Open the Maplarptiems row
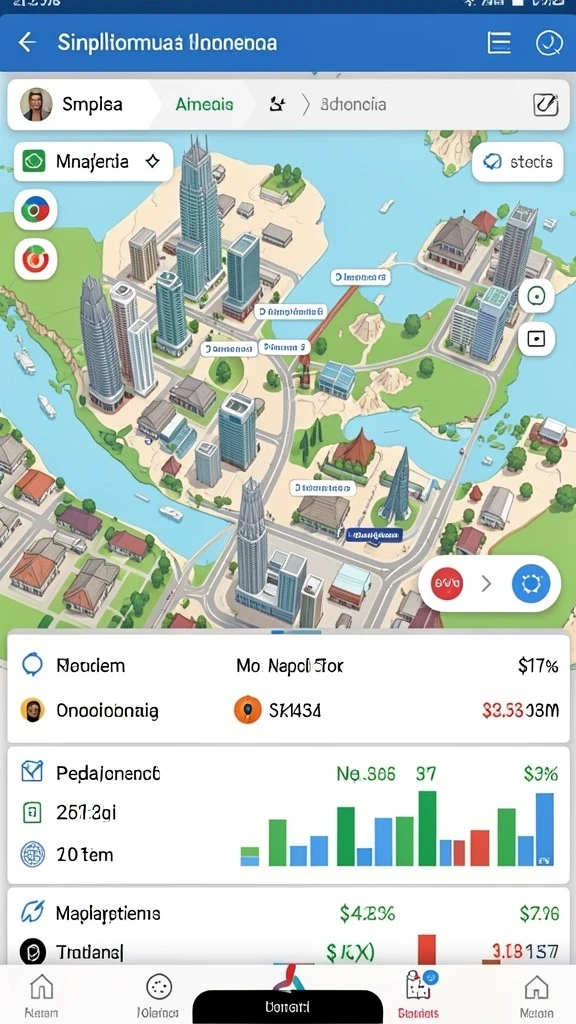The height and width of the screenshot is (1024, 576). [x=288, y=913]
